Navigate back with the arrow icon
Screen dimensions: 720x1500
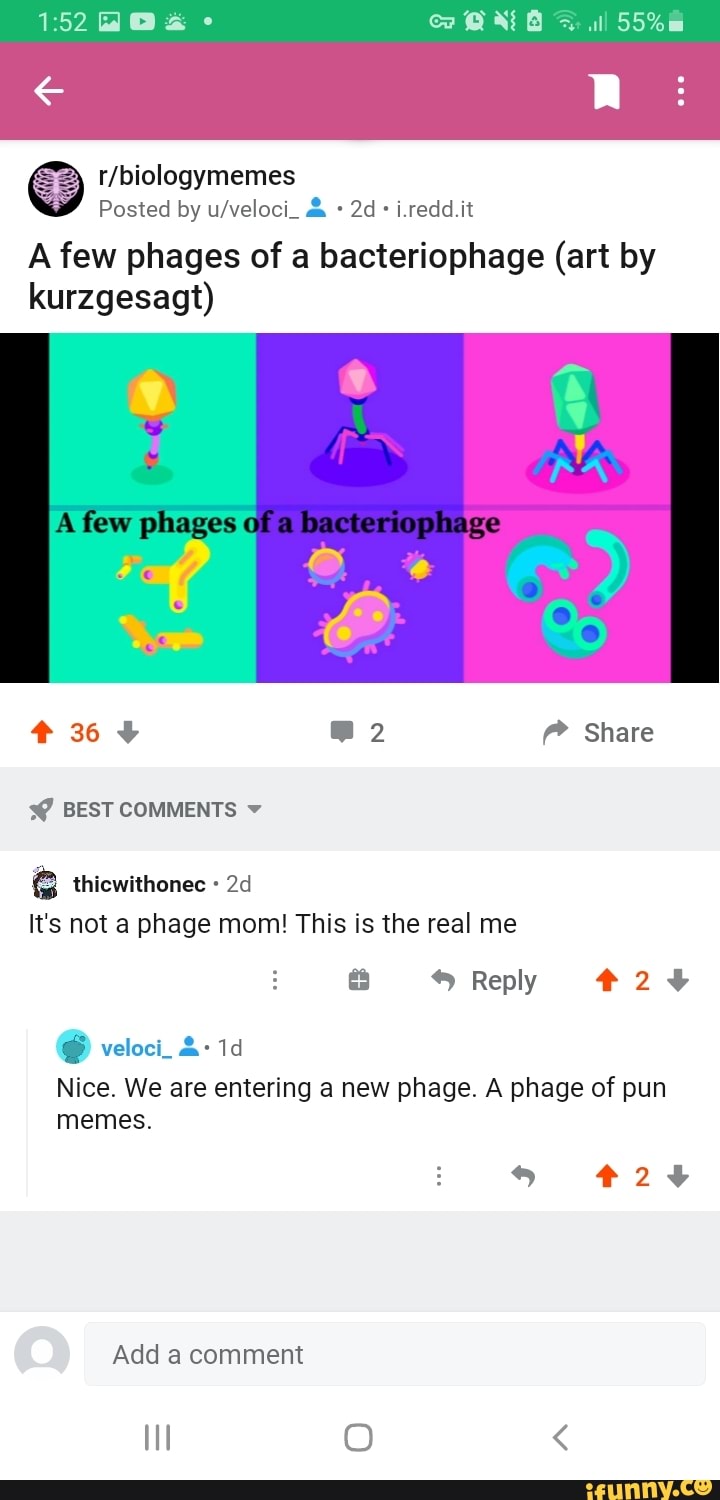pos(47,90)
